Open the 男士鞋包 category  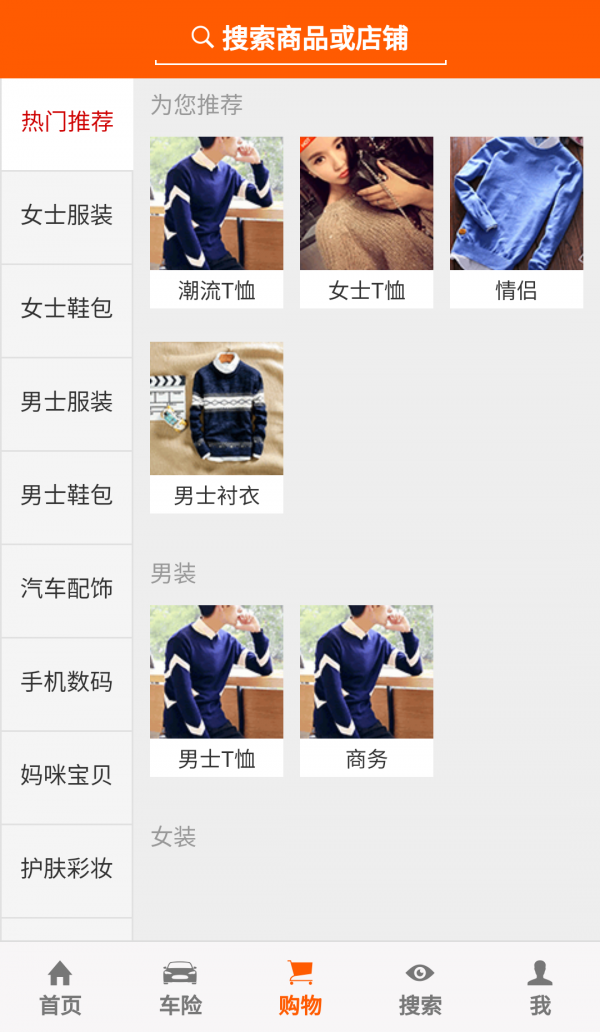point(67,496)
